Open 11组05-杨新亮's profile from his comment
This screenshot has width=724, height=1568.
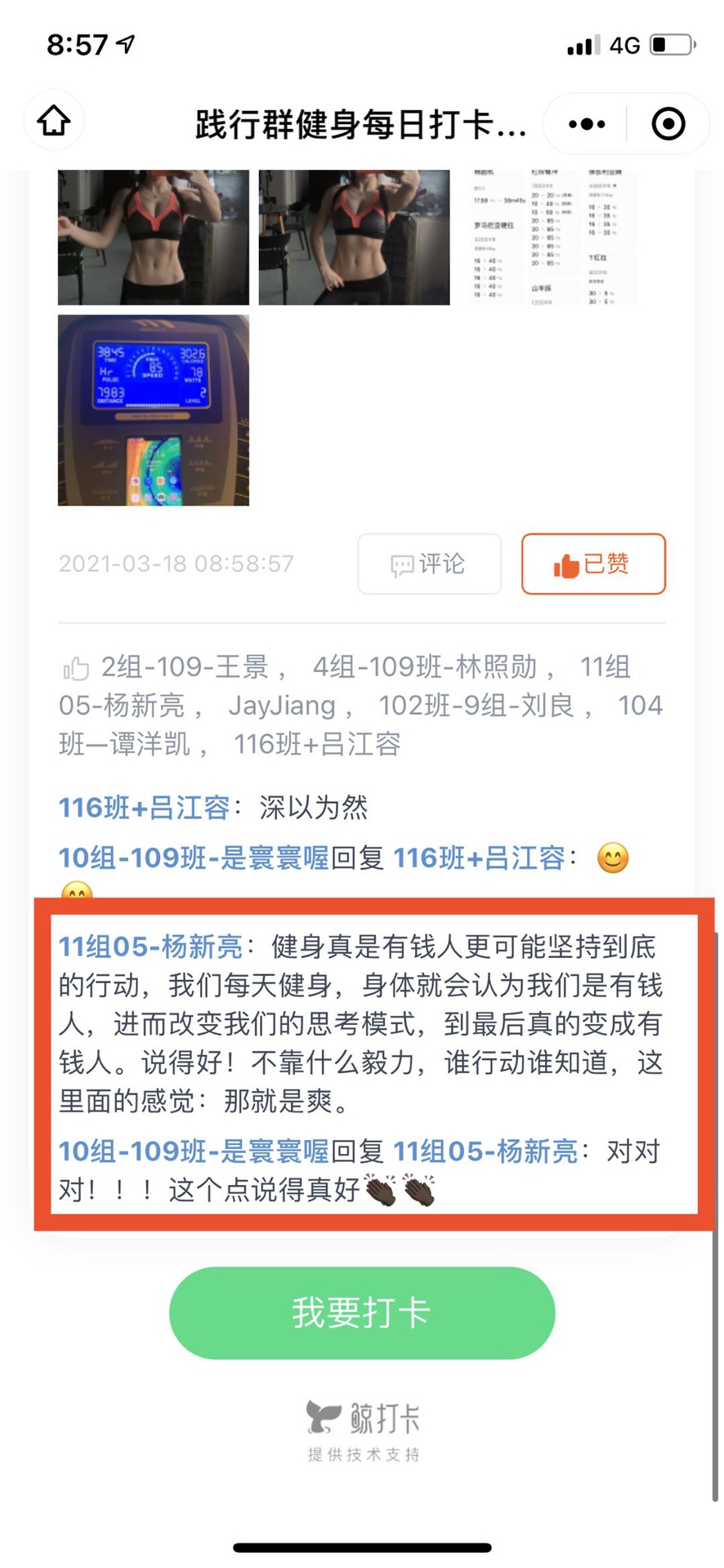(x=150, y=947)
